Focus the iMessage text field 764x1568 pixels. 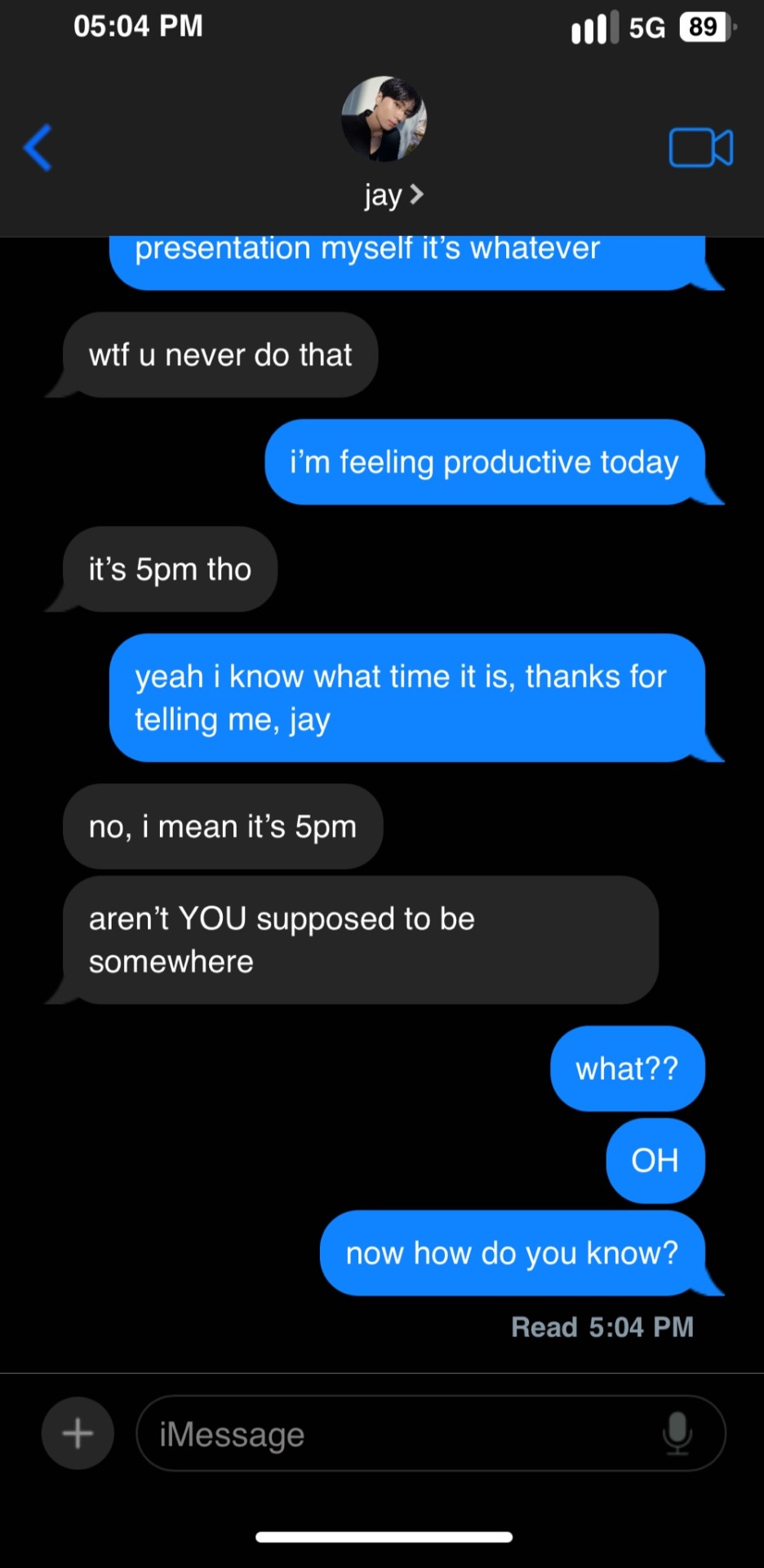[x=400, y=1433]
